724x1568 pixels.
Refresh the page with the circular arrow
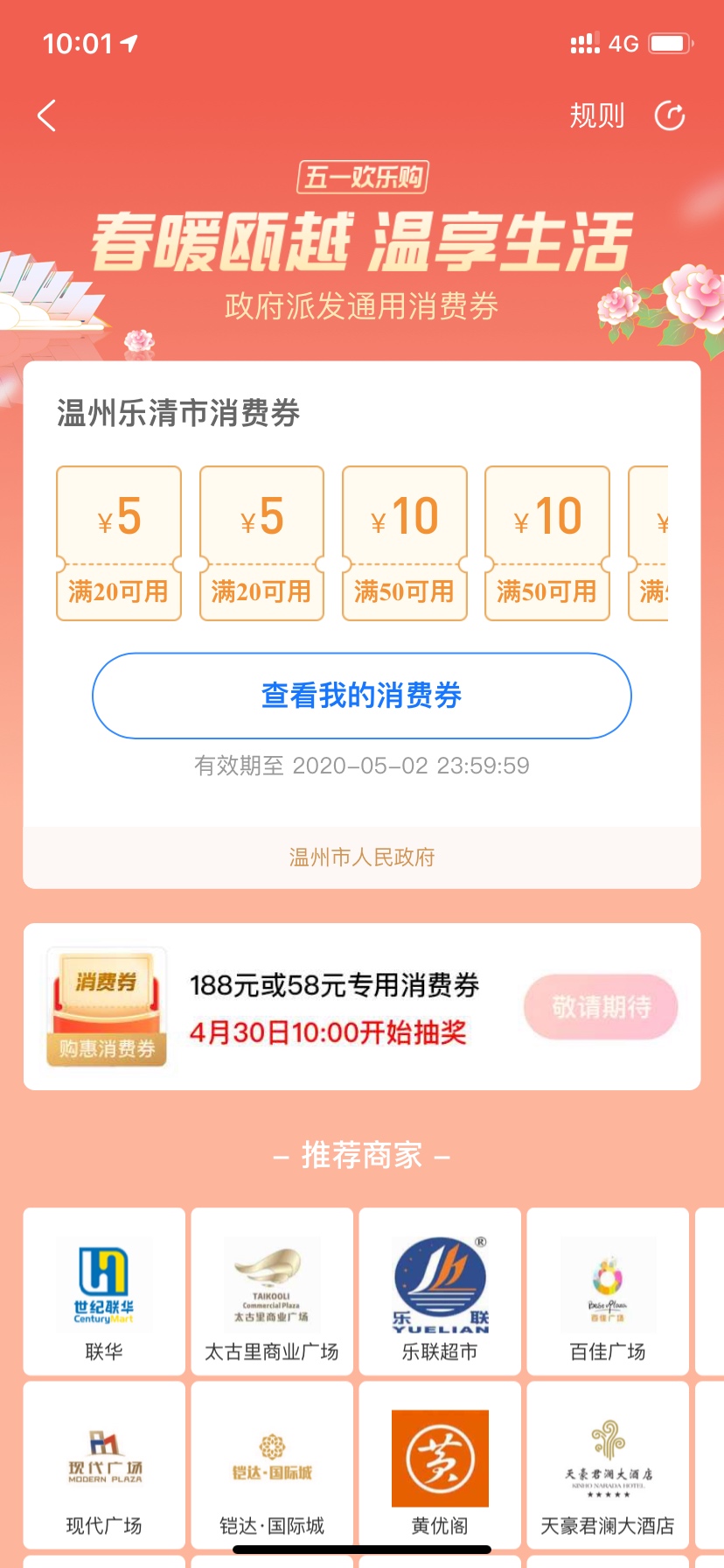point(670,115)
